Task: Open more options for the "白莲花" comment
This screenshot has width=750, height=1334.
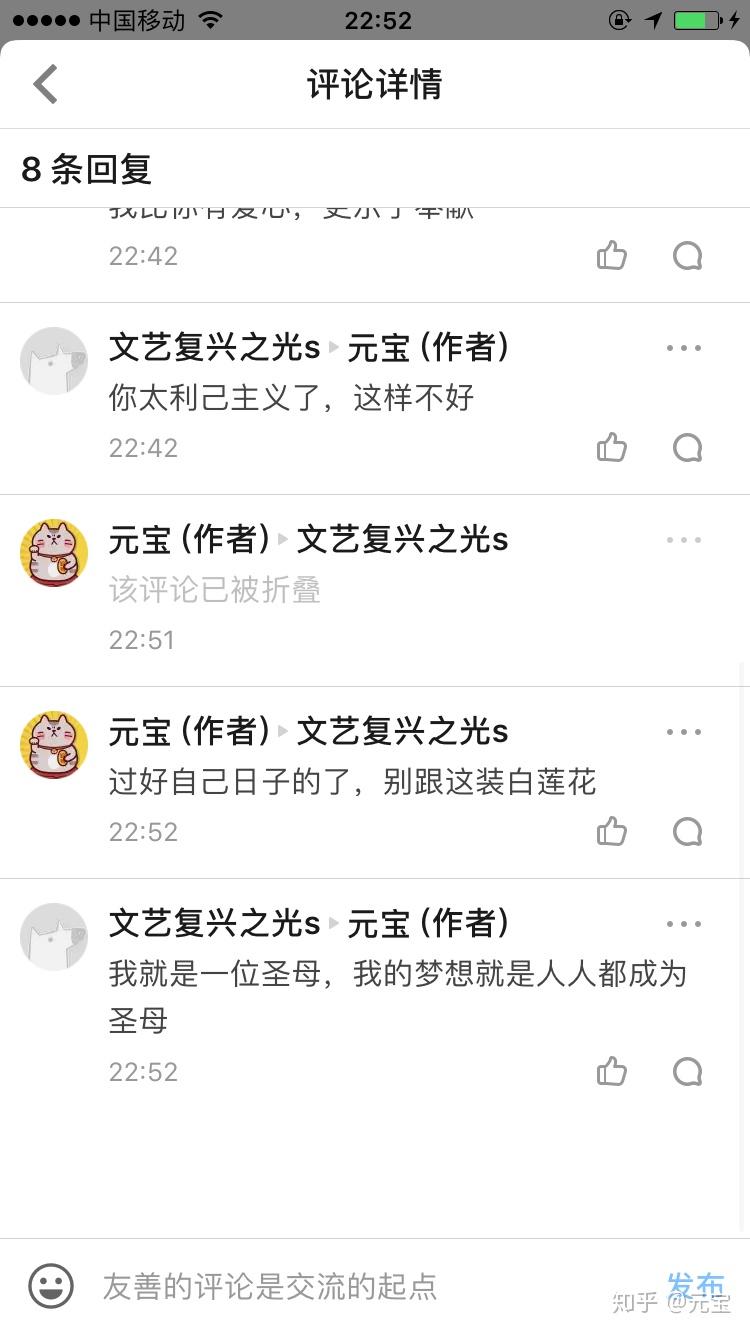Action: pos(684,732)
